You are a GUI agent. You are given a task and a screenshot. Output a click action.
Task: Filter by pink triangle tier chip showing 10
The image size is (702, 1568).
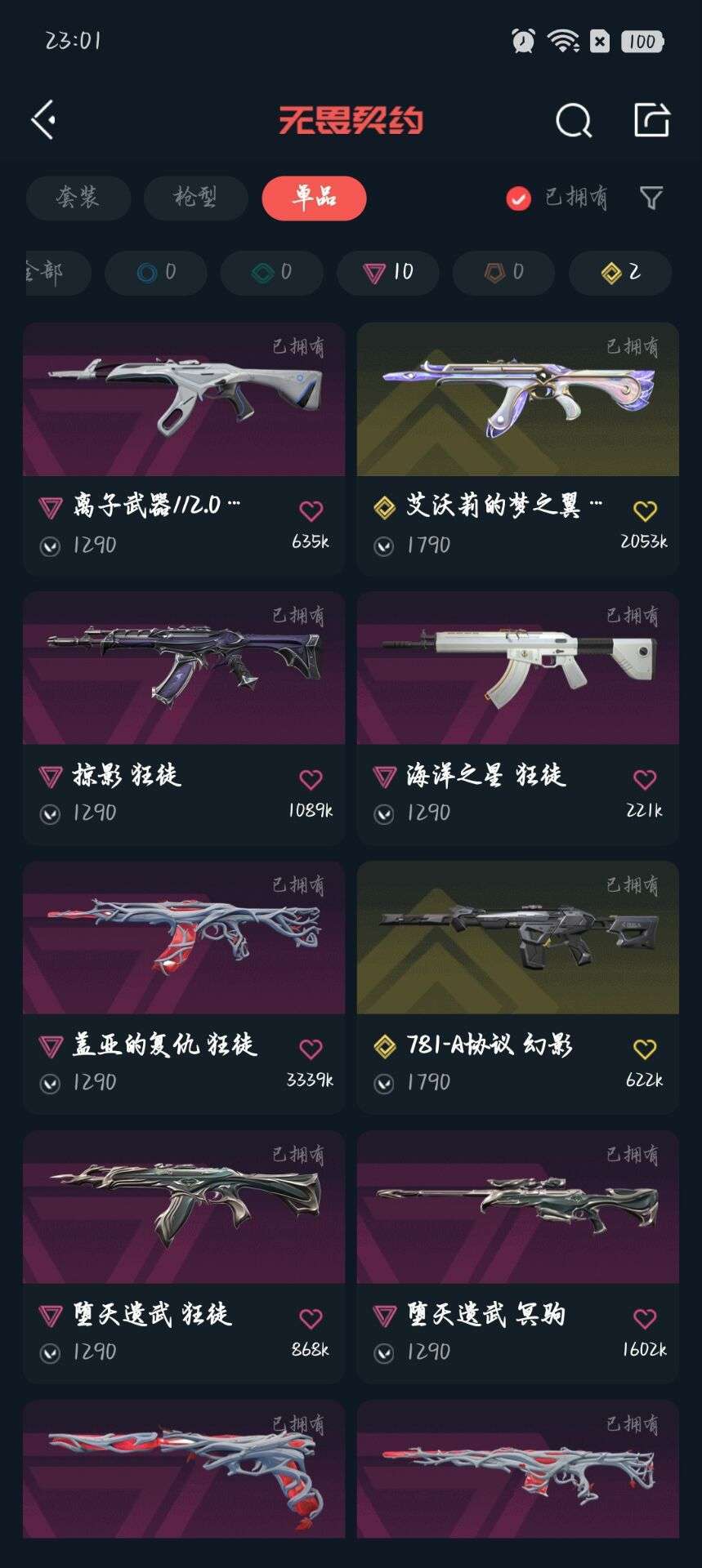pyautogui.click(x=388, y=272)
